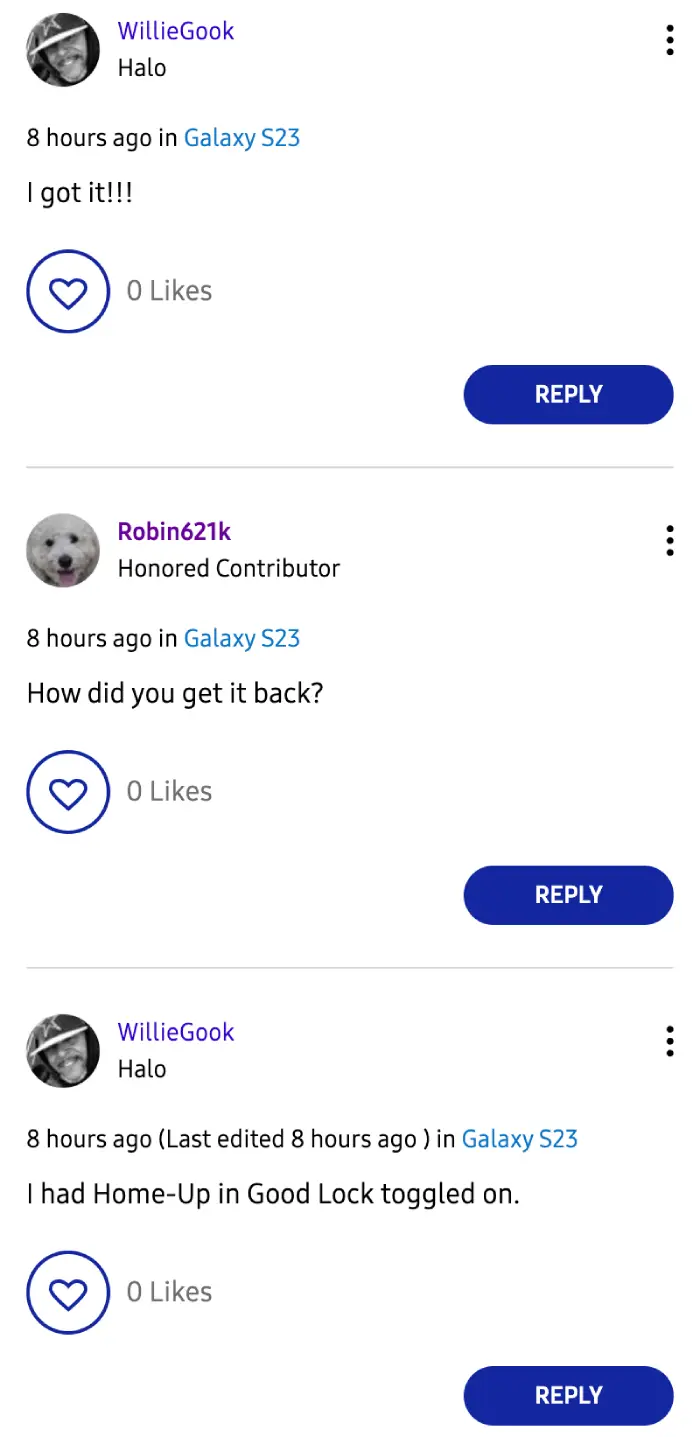Open overflow menu on the Home-Up comment

click(x=670, y=1041)
